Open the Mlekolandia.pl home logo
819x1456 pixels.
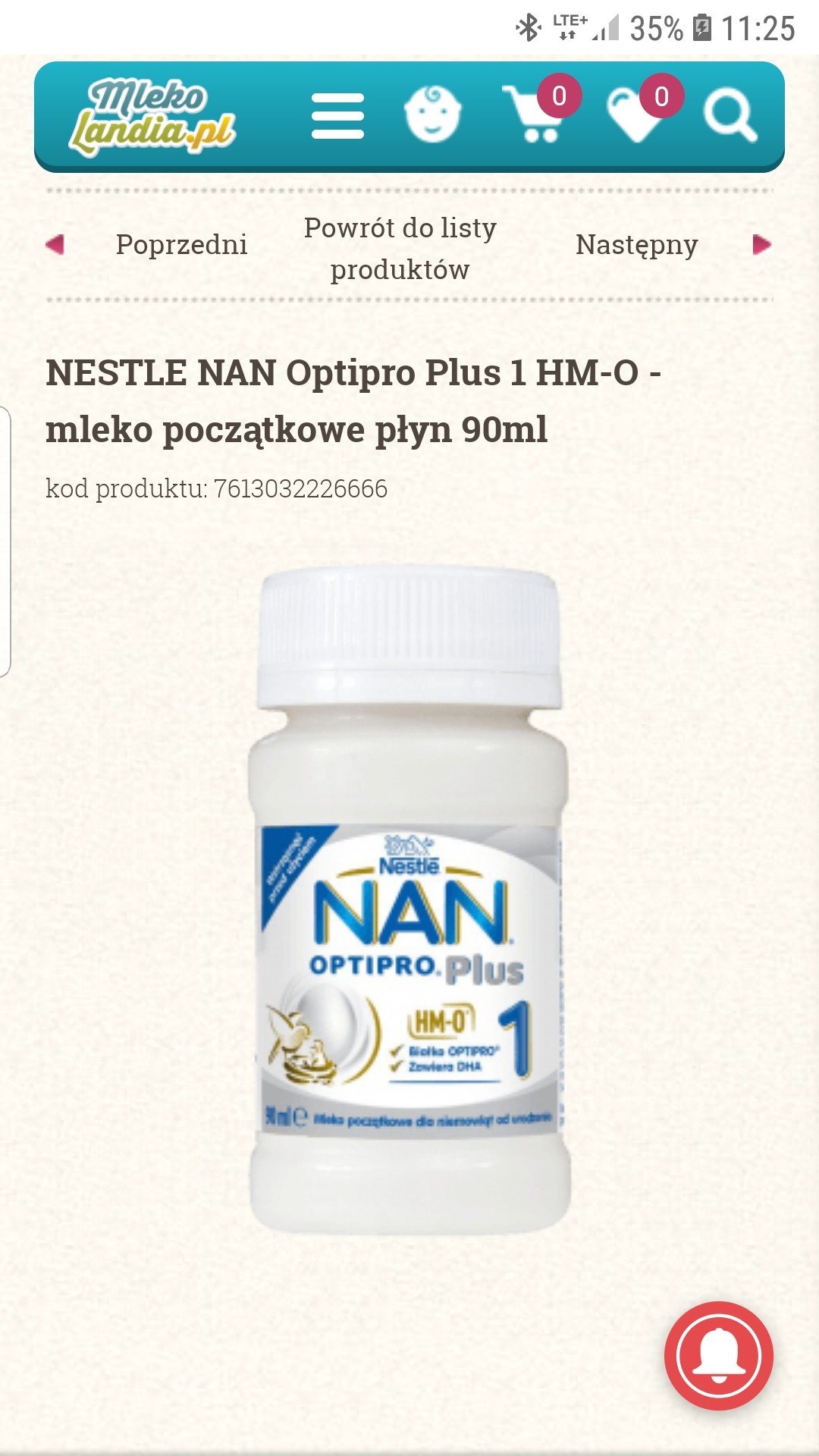pos(152,116)
